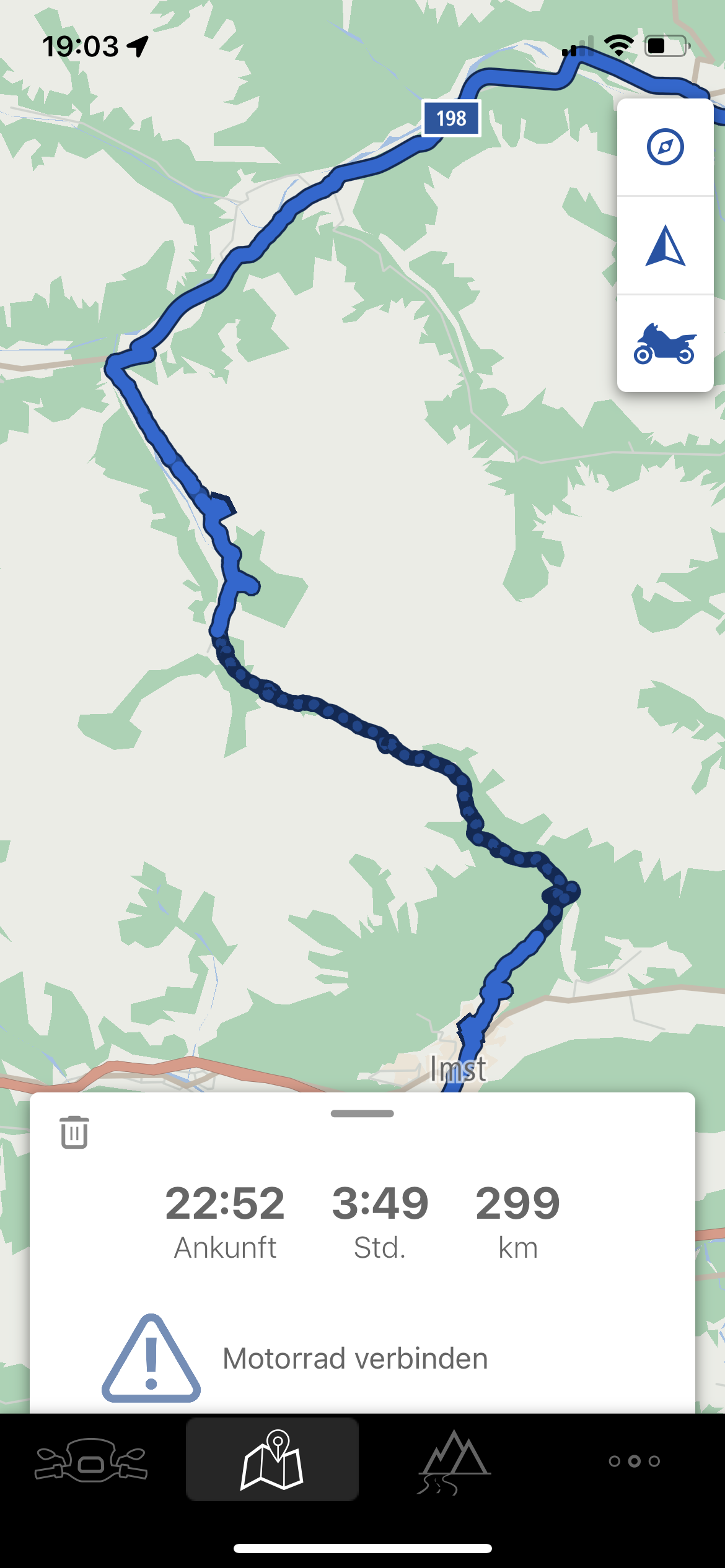Tap the route panel's grabber handle
This screenshot has height=1568, width=725.
pos(362,1113)
